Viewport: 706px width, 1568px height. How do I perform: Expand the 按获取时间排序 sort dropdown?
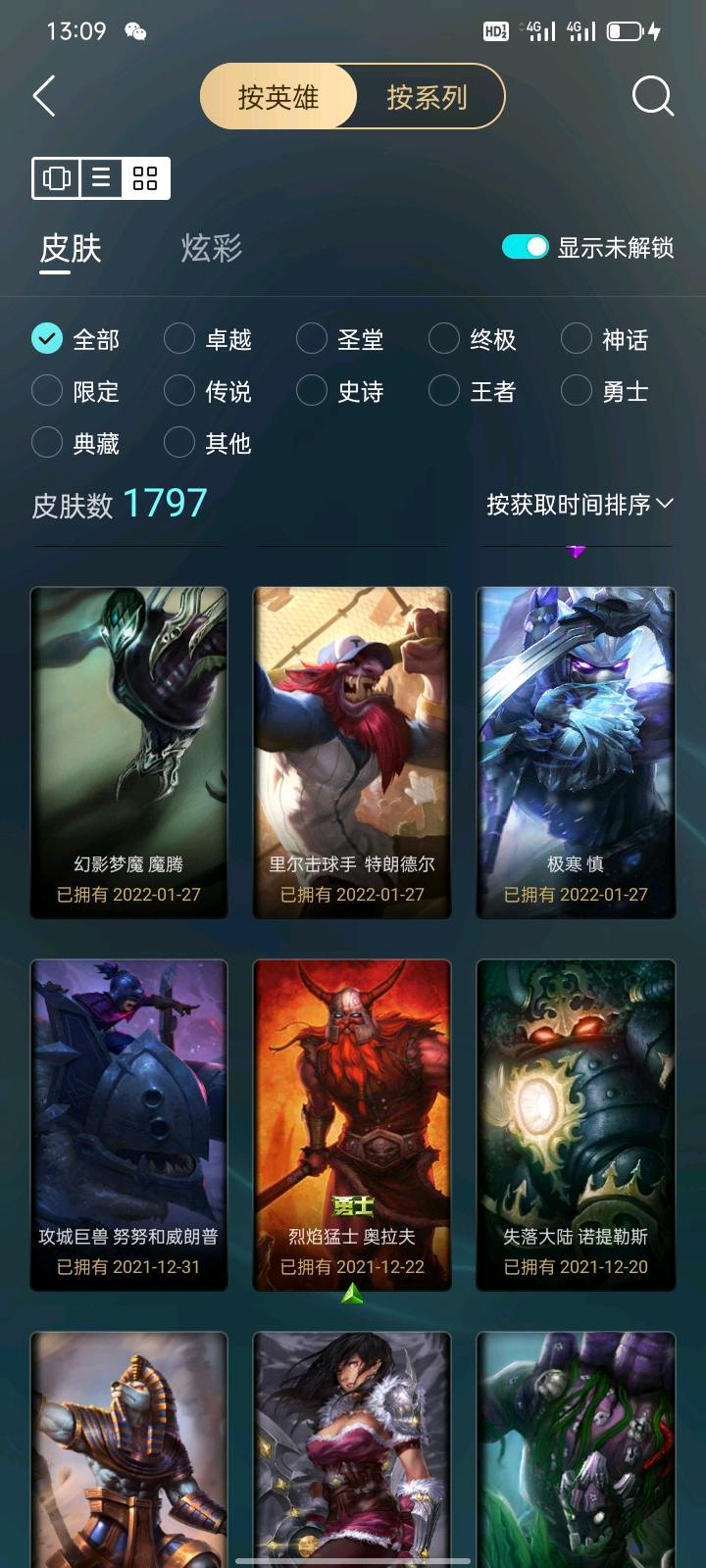[580, 504]
